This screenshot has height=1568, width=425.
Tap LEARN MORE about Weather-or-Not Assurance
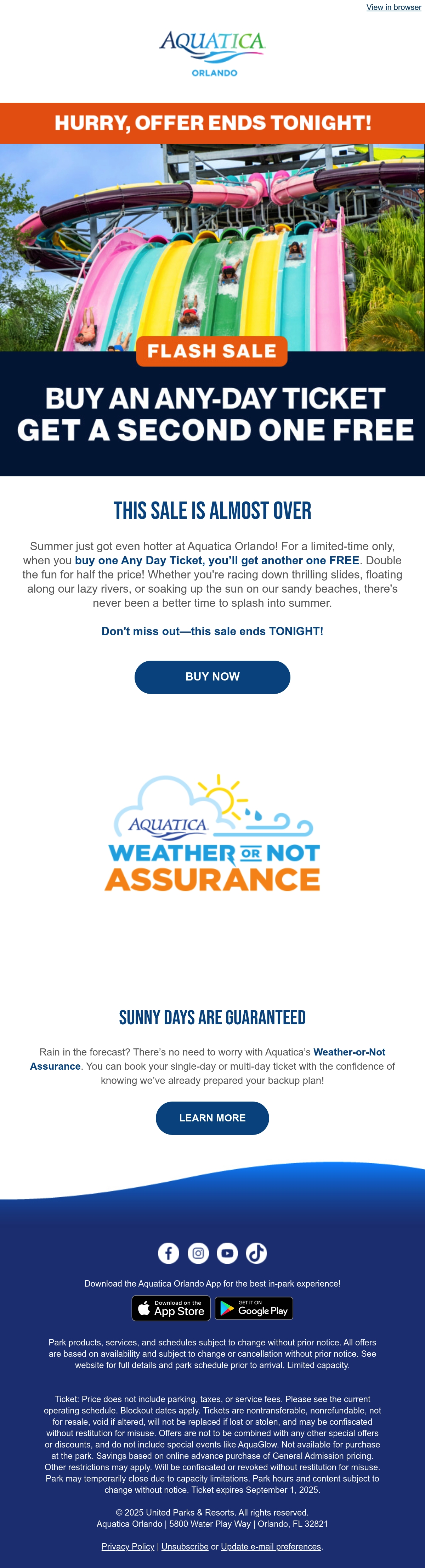[x=212, y=1118]
